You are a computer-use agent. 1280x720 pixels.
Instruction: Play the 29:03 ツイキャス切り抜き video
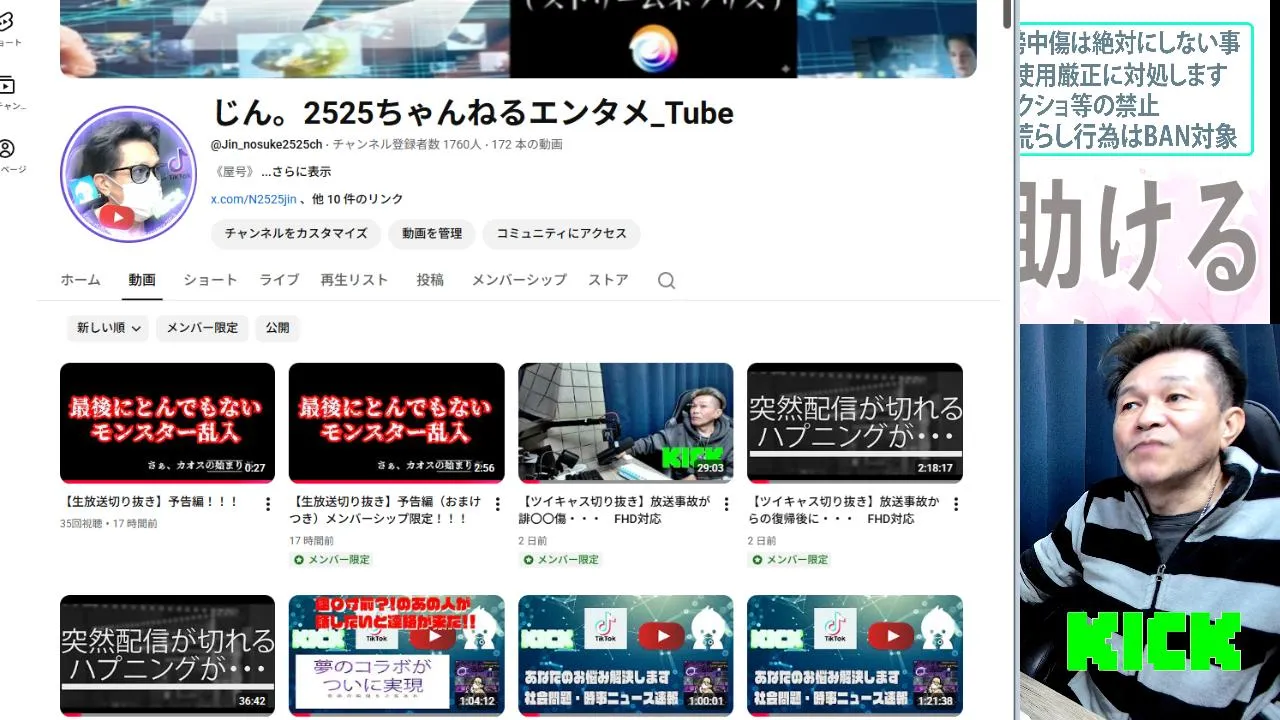(625, 422)
